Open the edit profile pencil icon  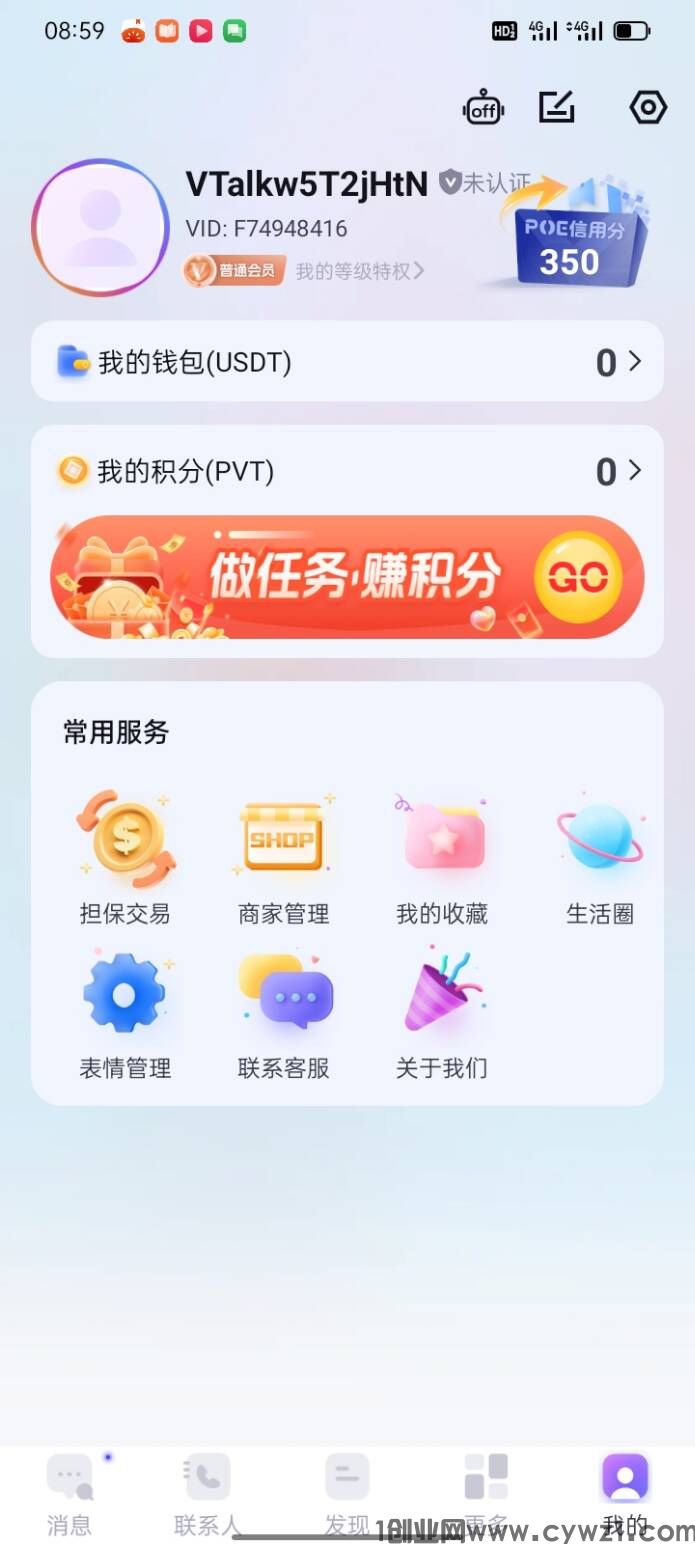pos(557,107)
